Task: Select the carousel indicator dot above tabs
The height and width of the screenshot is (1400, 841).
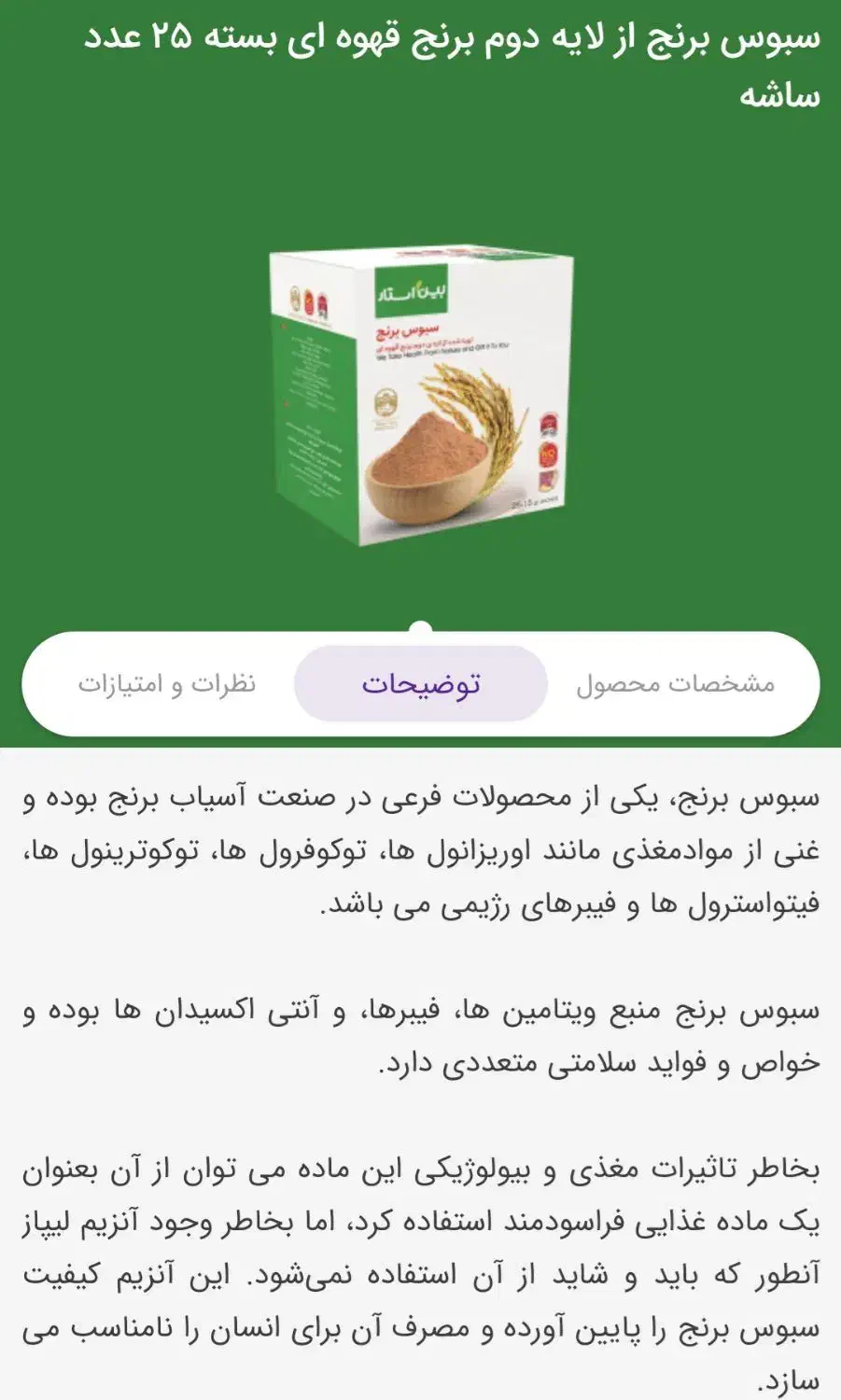Action: 420,627
